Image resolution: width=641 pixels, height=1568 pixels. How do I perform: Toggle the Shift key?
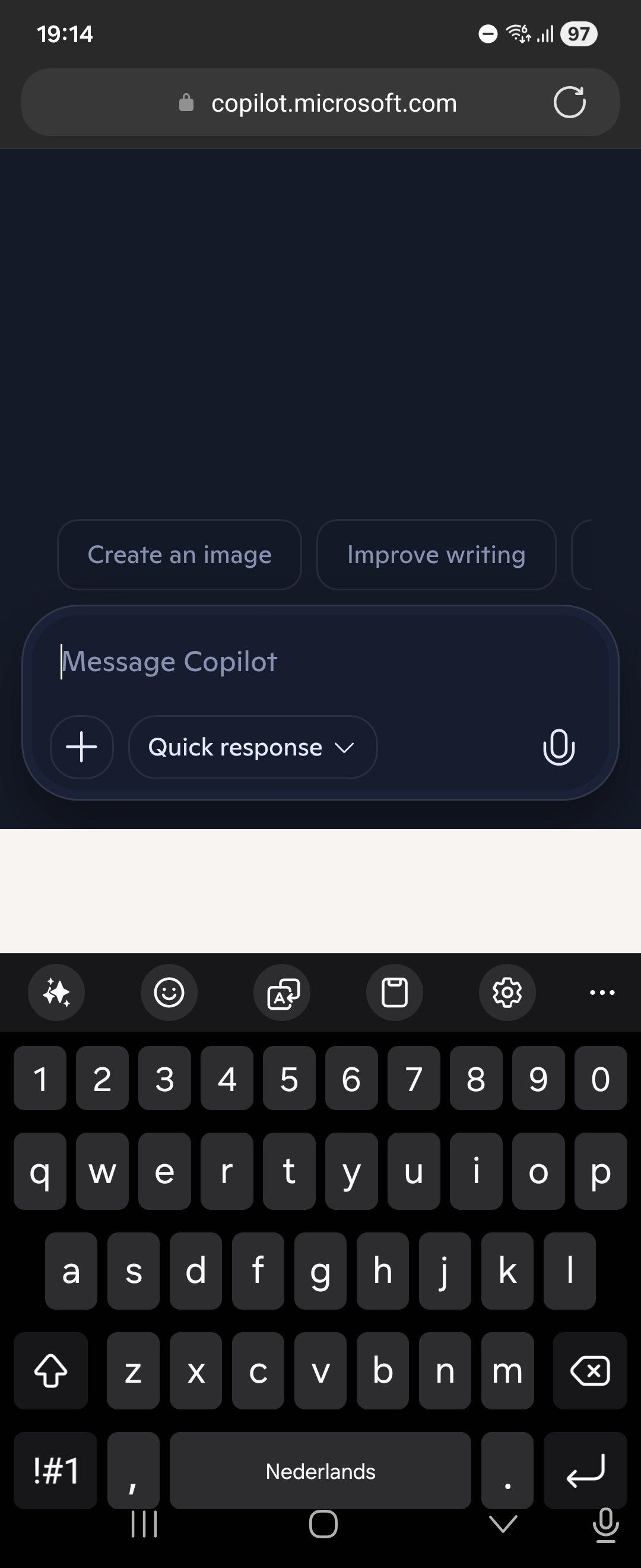[x=51, y=1371]
